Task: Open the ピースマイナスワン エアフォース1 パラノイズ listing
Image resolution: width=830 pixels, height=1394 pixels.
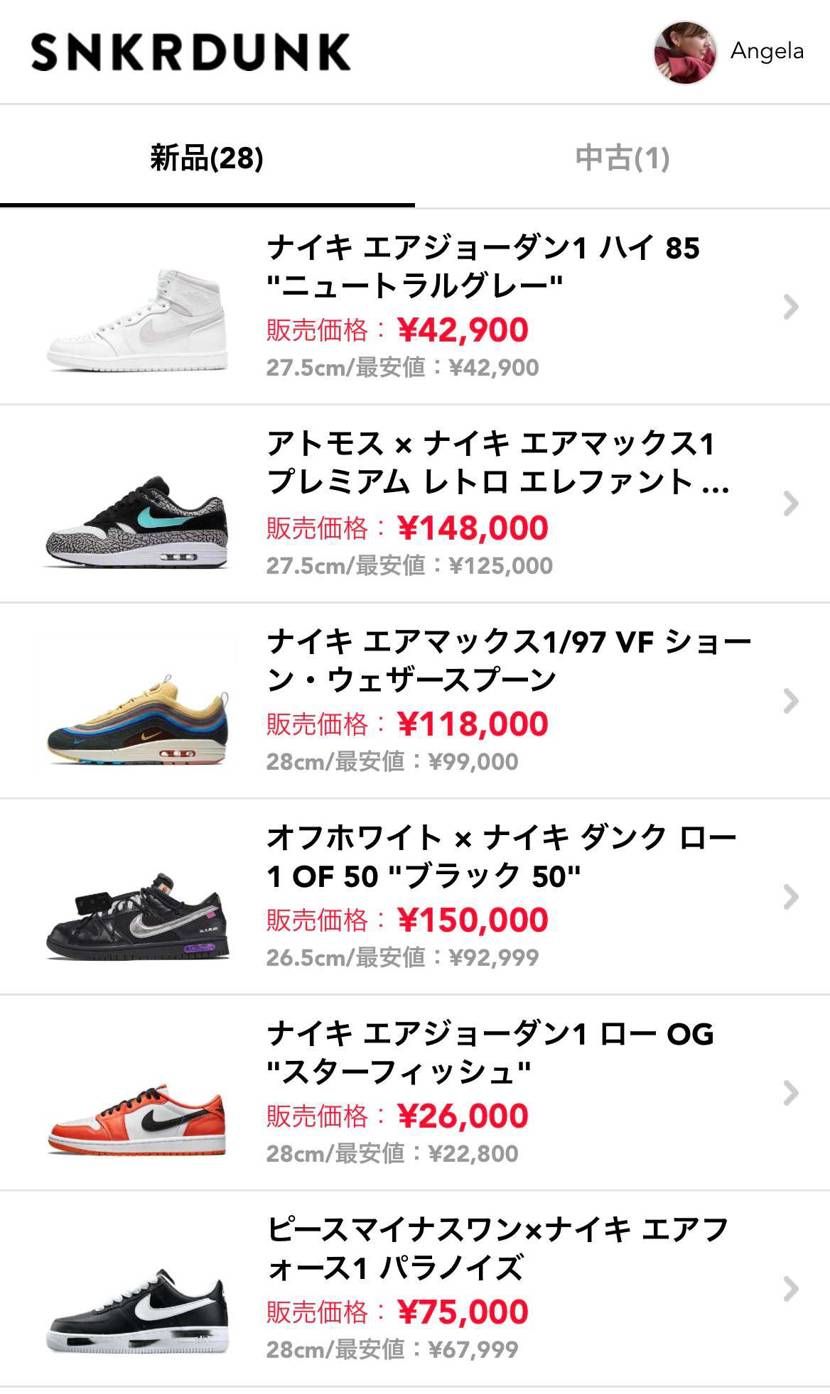Action: (415, 1288)
